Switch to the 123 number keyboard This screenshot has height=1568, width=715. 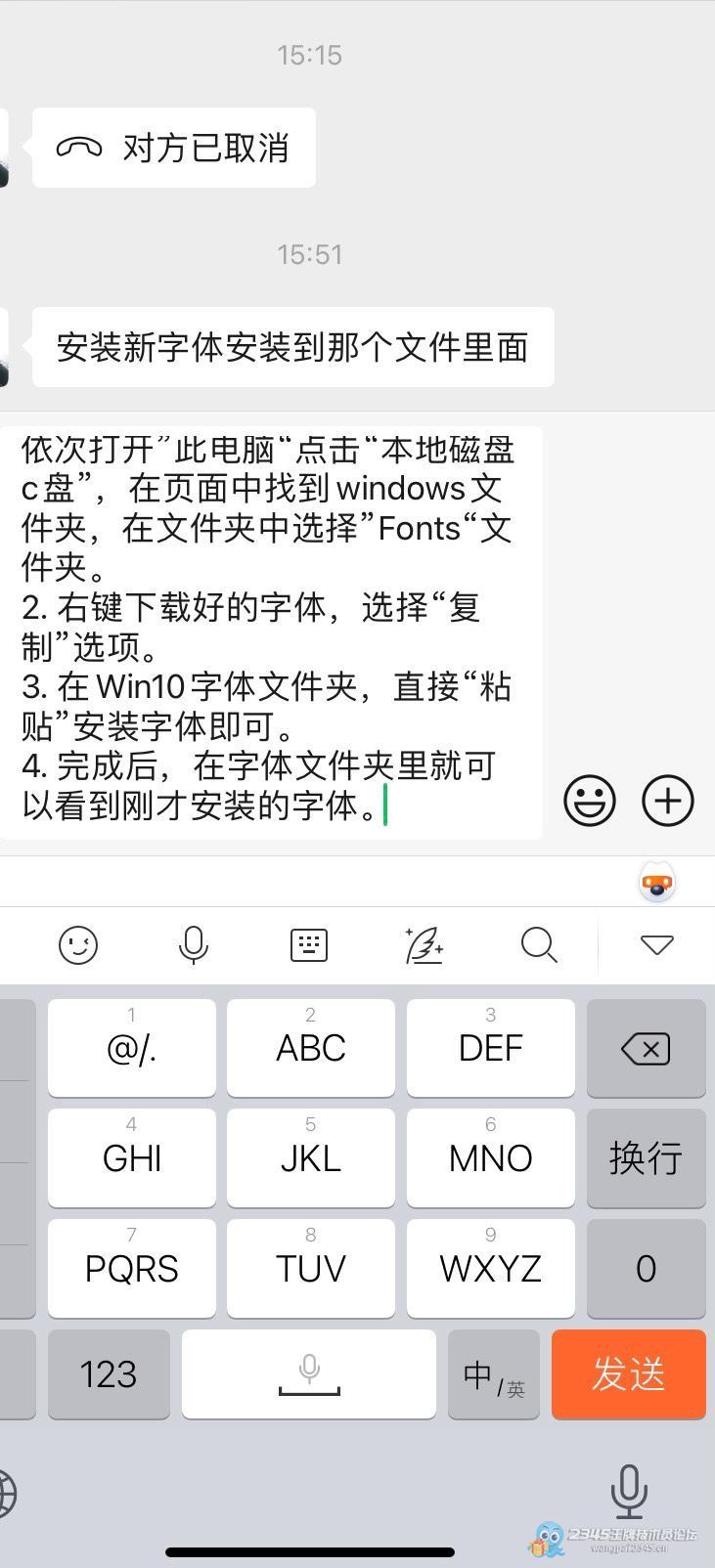108,1374
